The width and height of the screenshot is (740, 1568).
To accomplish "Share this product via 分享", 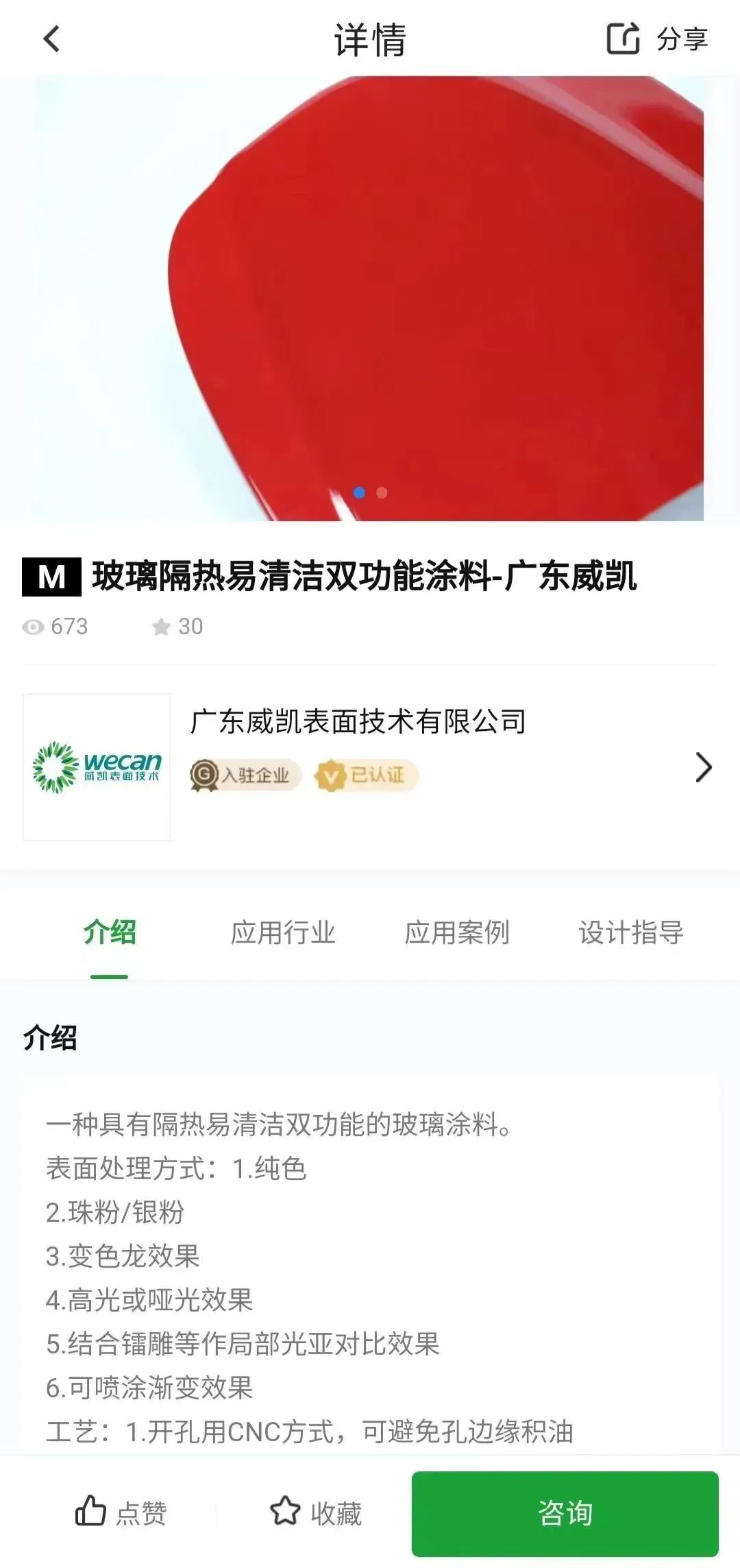I will (x=657, y=39).
